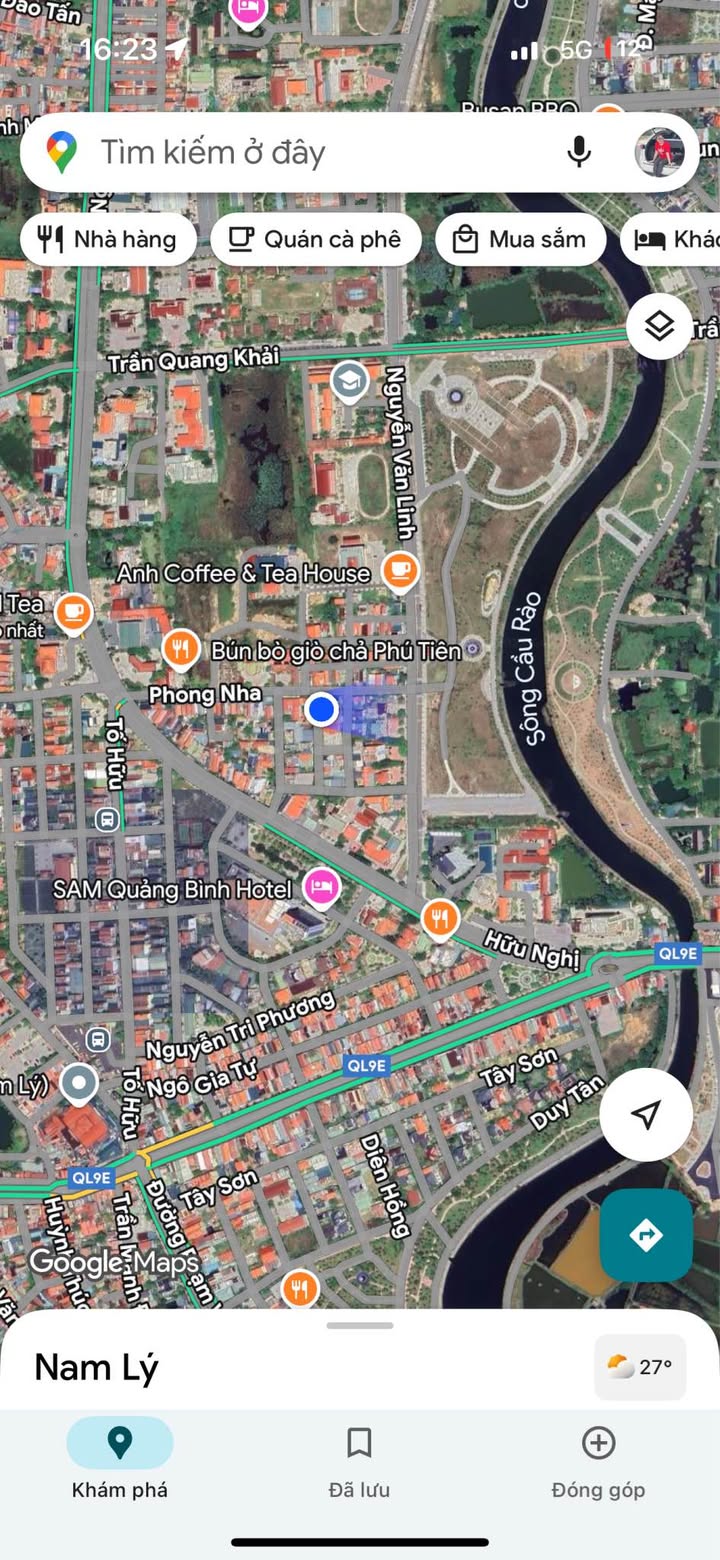Screen dimensions: 720x1560
Task: Choose the "Mua sắm" chip
Action: click(520, 240)
